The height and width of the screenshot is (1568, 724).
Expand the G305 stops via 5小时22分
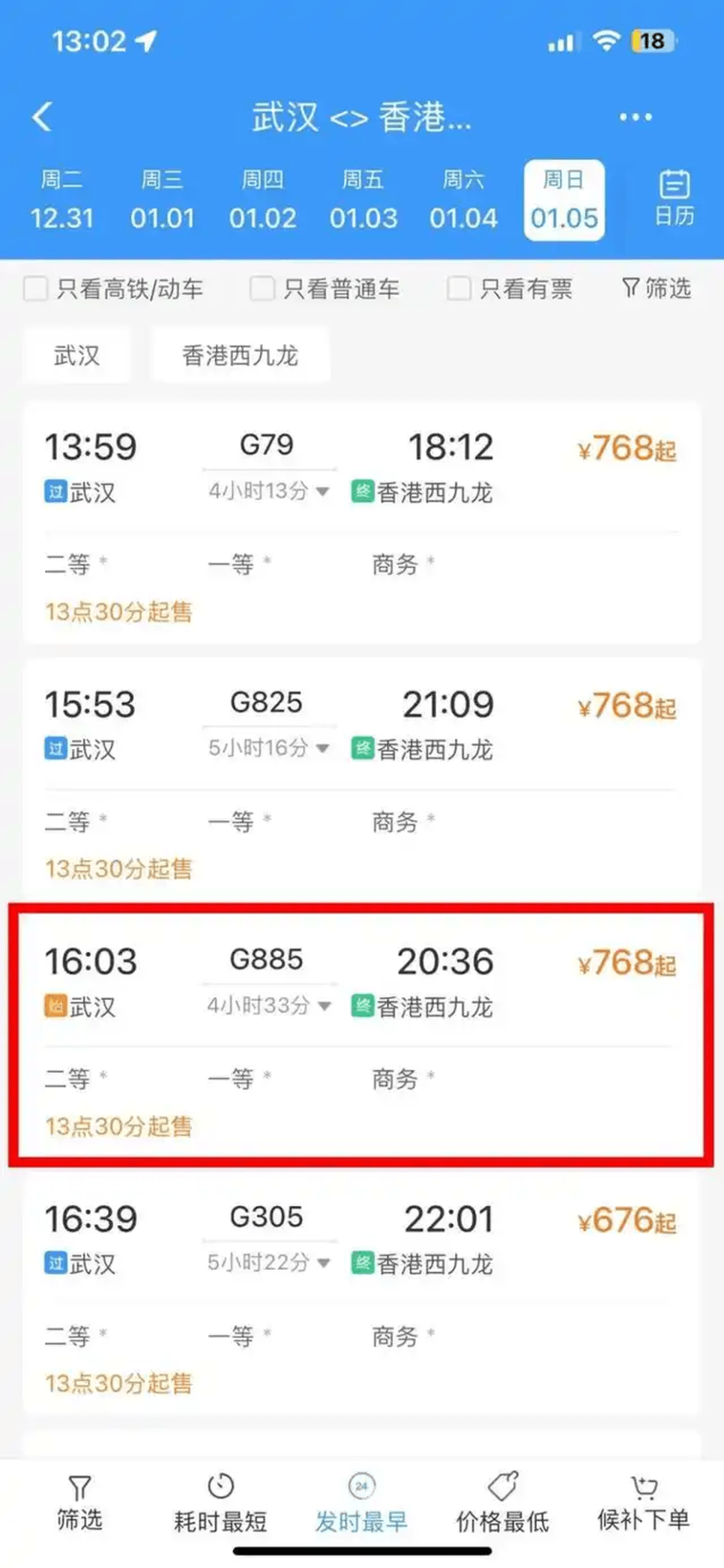coord(268,1262)
